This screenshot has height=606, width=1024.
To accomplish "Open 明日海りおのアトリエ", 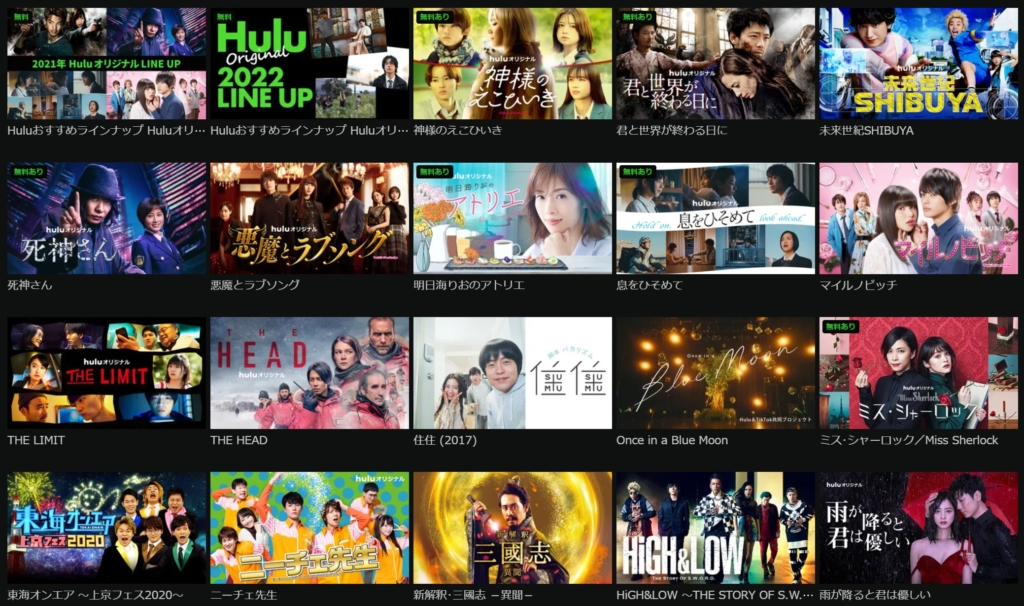I will (512, 218).
